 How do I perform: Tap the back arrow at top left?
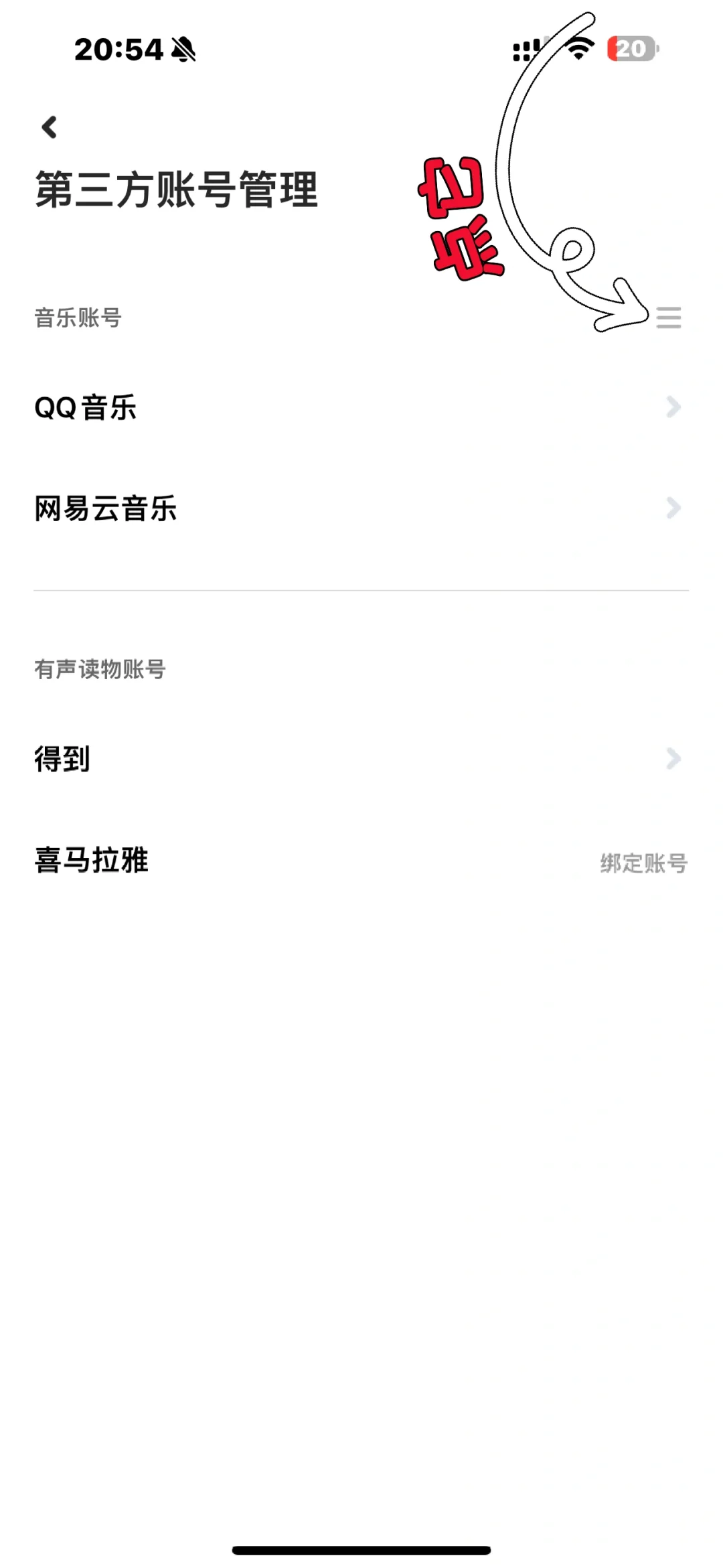pyautogui.click(x=49, y=127)
